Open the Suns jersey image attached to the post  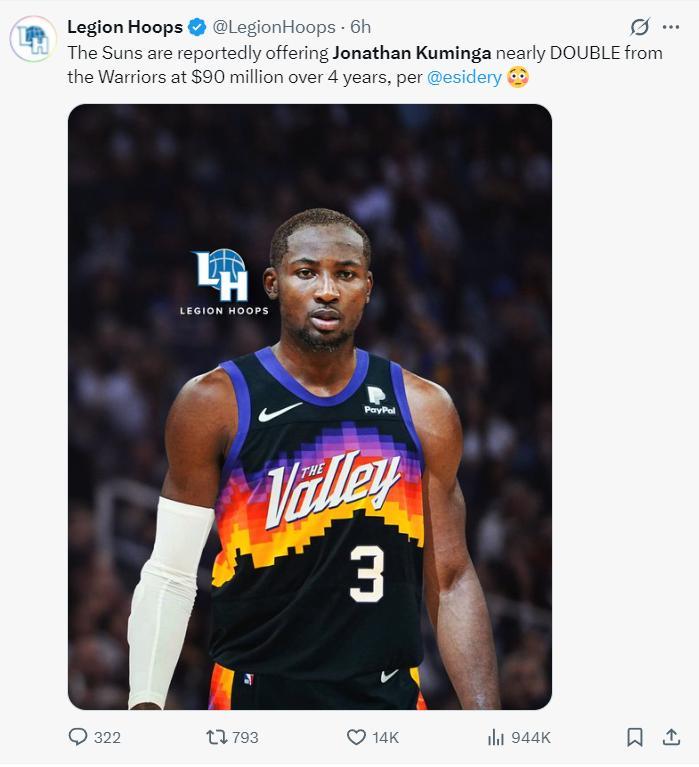click(310, 407)
